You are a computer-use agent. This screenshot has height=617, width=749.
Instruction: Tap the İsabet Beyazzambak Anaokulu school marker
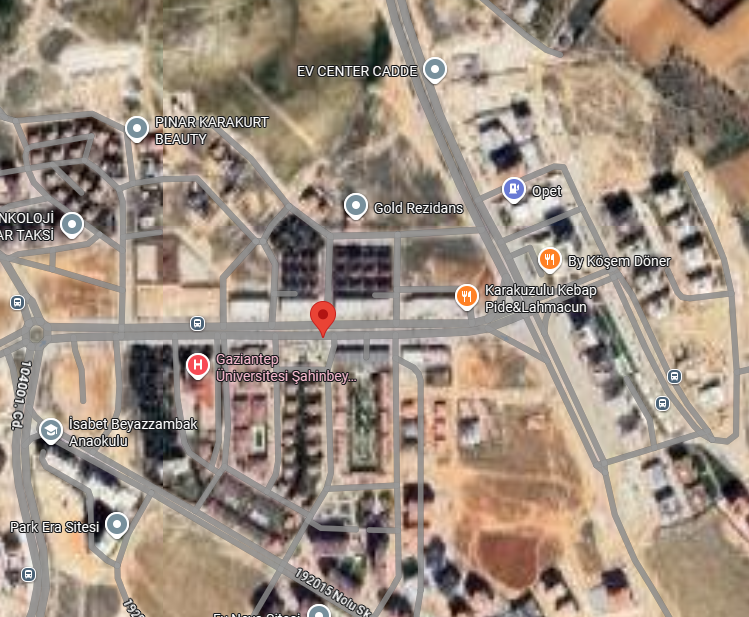click(49, 430)
